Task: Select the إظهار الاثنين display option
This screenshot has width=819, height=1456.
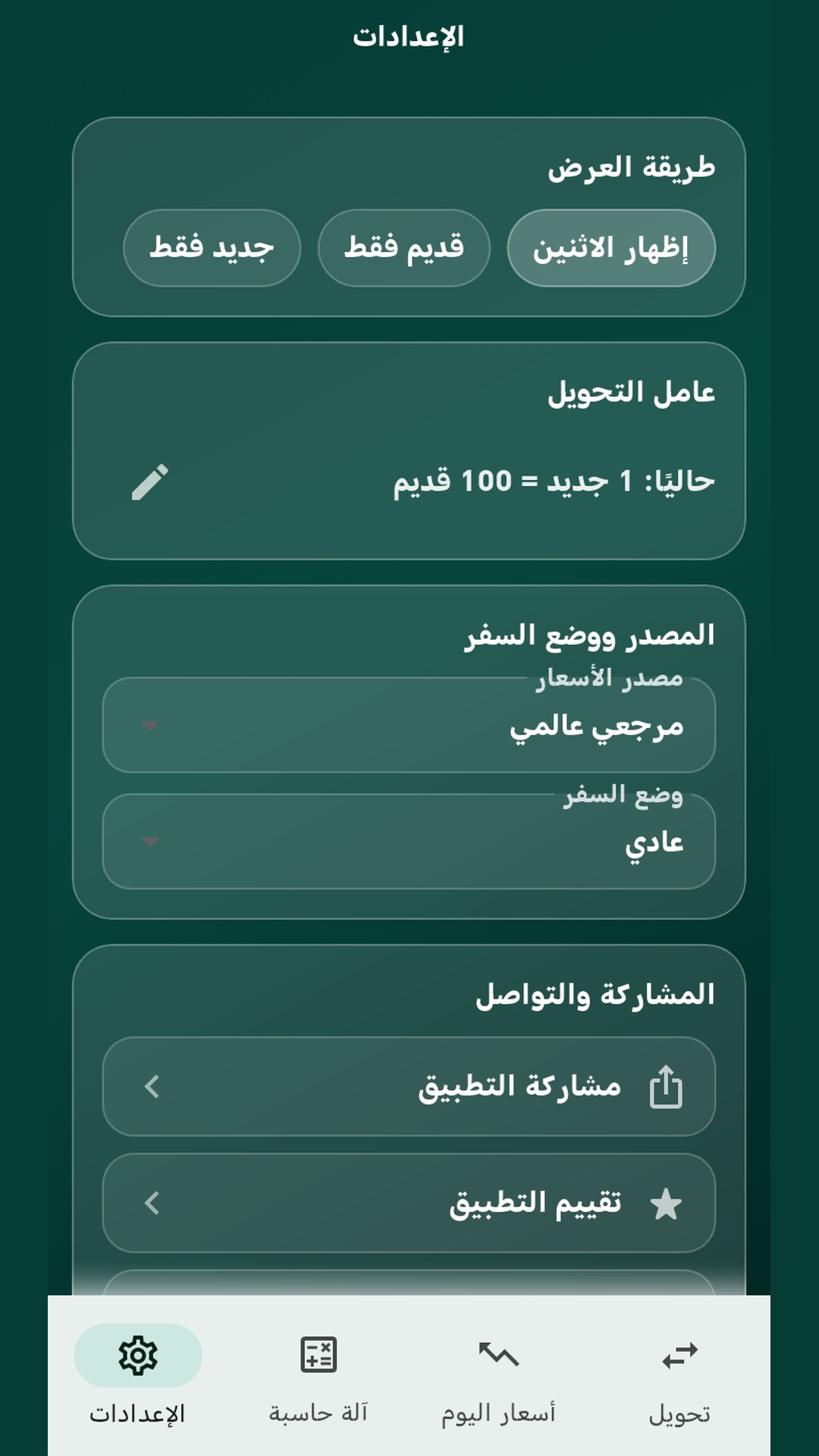Action: coord(610,248)
